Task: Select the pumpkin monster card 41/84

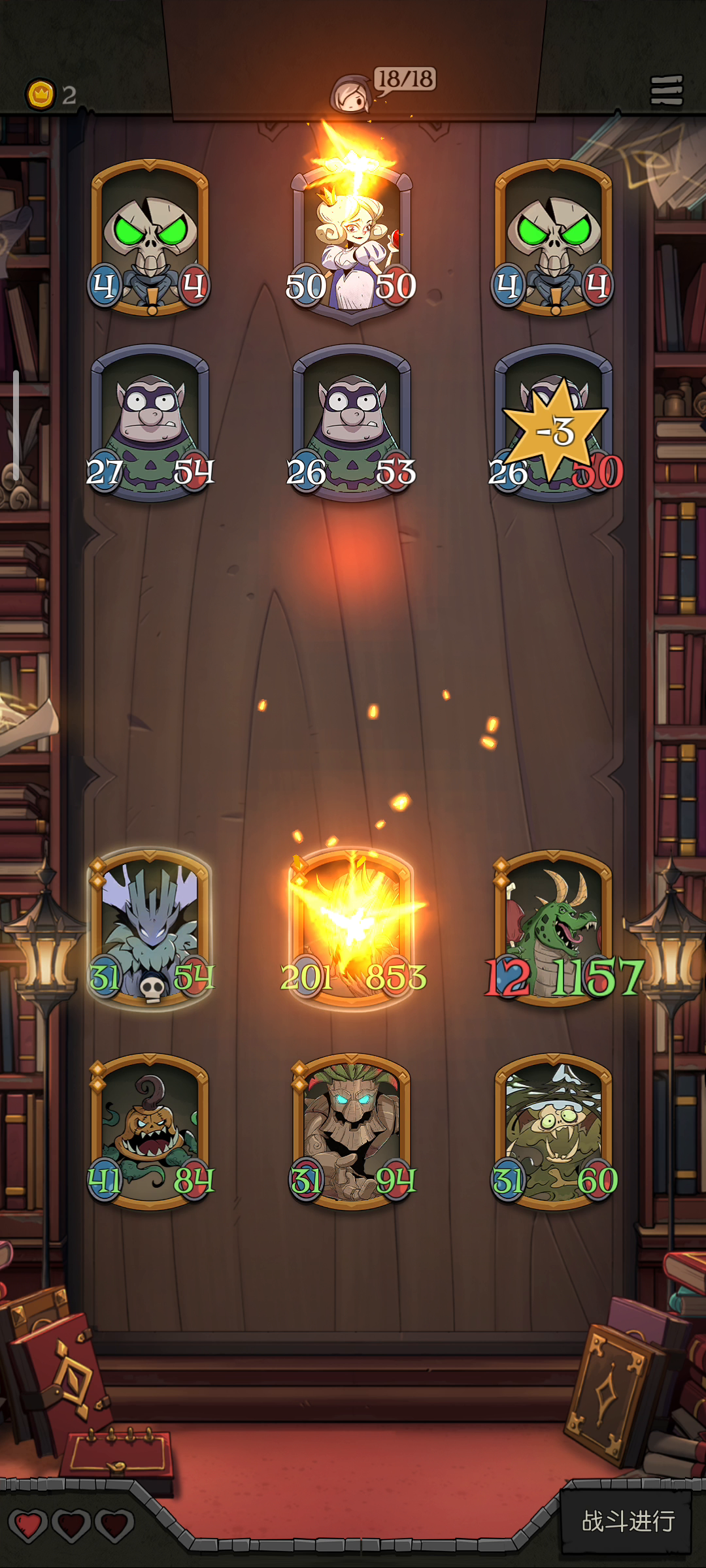Action: pyautogui.click(x=150, y=1131)
